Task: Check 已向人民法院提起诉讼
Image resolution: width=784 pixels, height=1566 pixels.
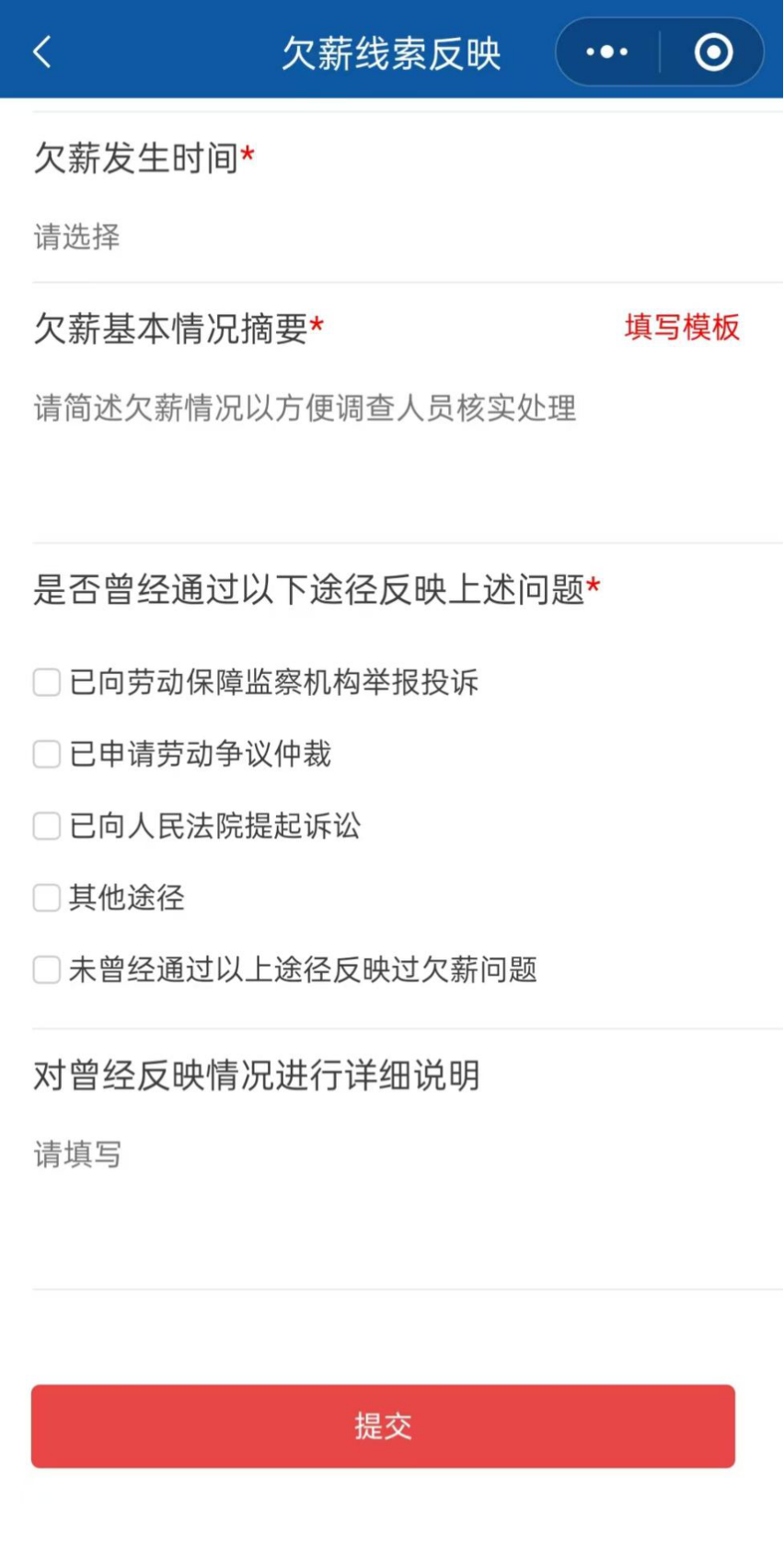Action: (47, 826)
